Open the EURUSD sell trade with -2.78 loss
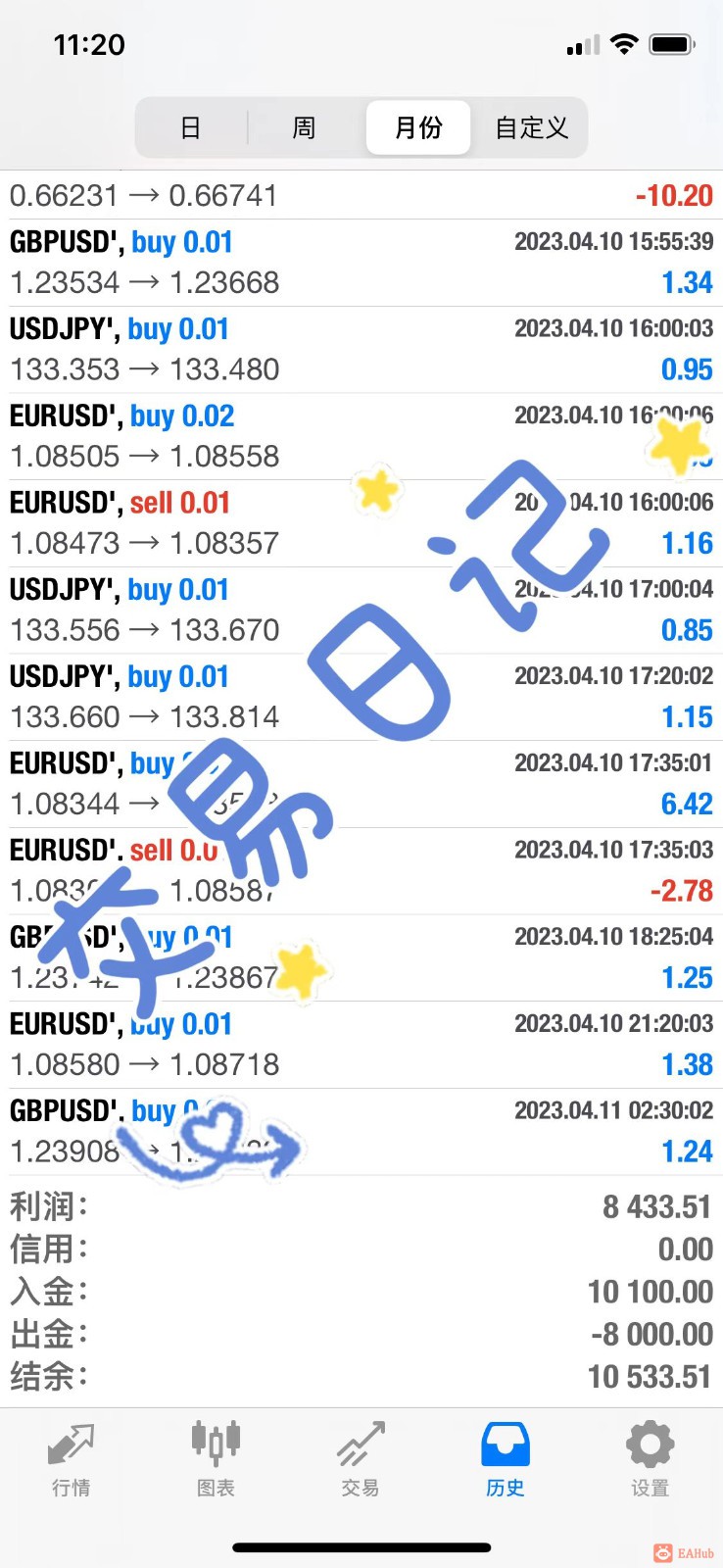Screen dimensions: 723x1568 361,871
